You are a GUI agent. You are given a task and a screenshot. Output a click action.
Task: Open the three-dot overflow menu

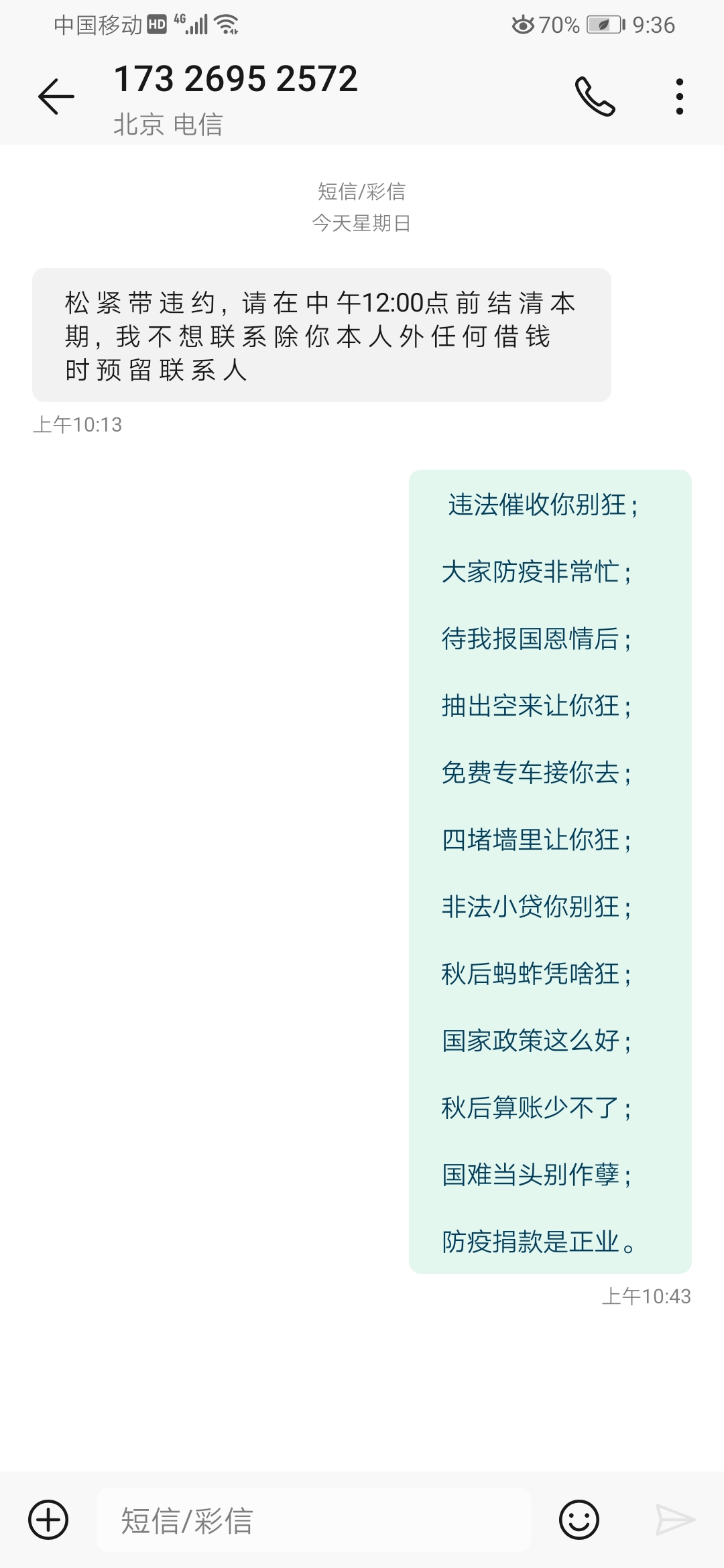pos(680,96)
